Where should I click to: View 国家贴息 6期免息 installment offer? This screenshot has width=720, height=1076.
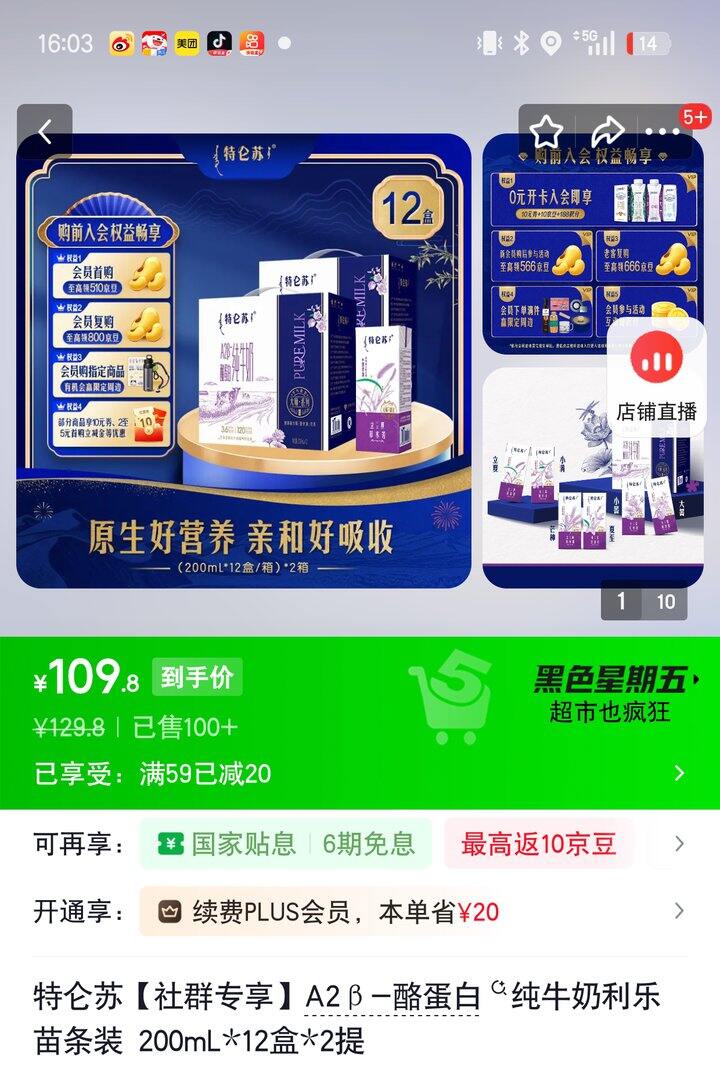pyautogui.click(x=286, y=844)
